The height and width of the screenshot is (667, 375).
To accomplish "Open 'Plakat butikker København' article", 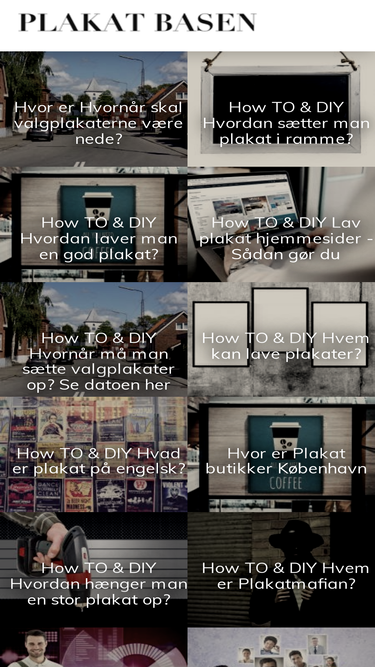I will click(281, 455).
